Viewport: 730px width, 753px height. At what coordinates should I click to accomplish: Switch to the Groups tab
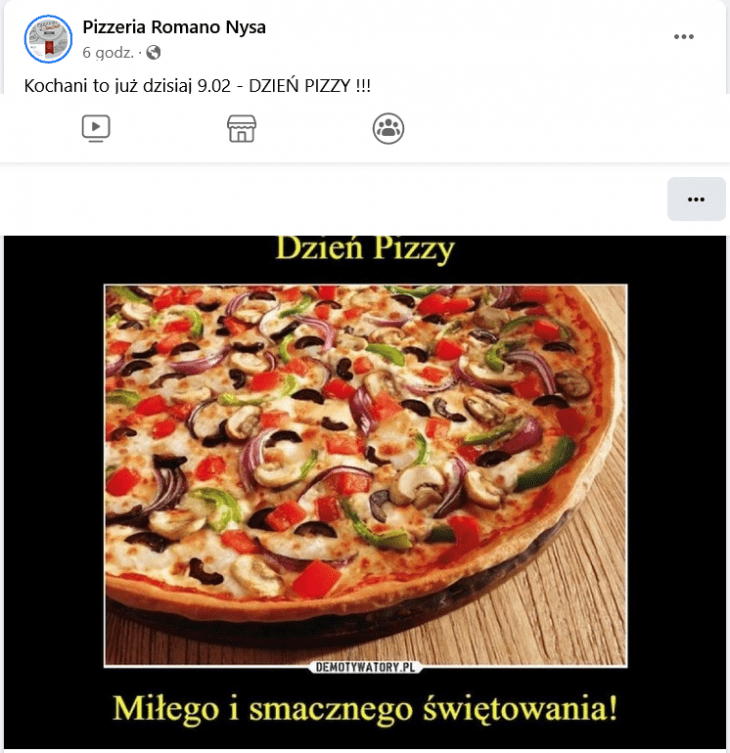(388, 128)
